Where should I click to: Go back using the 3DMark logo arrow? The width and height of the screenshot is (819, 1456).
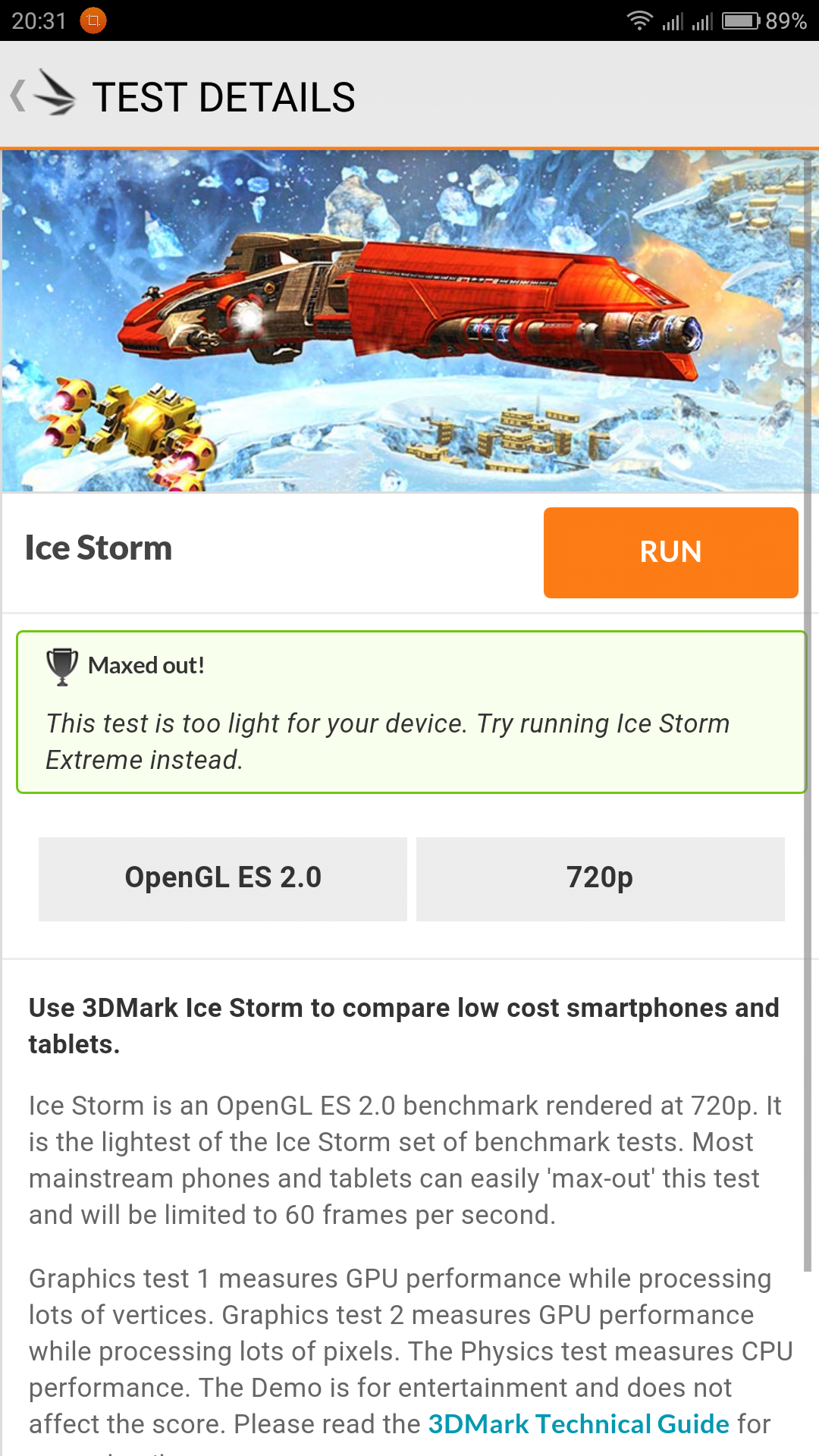coord(44,94)
